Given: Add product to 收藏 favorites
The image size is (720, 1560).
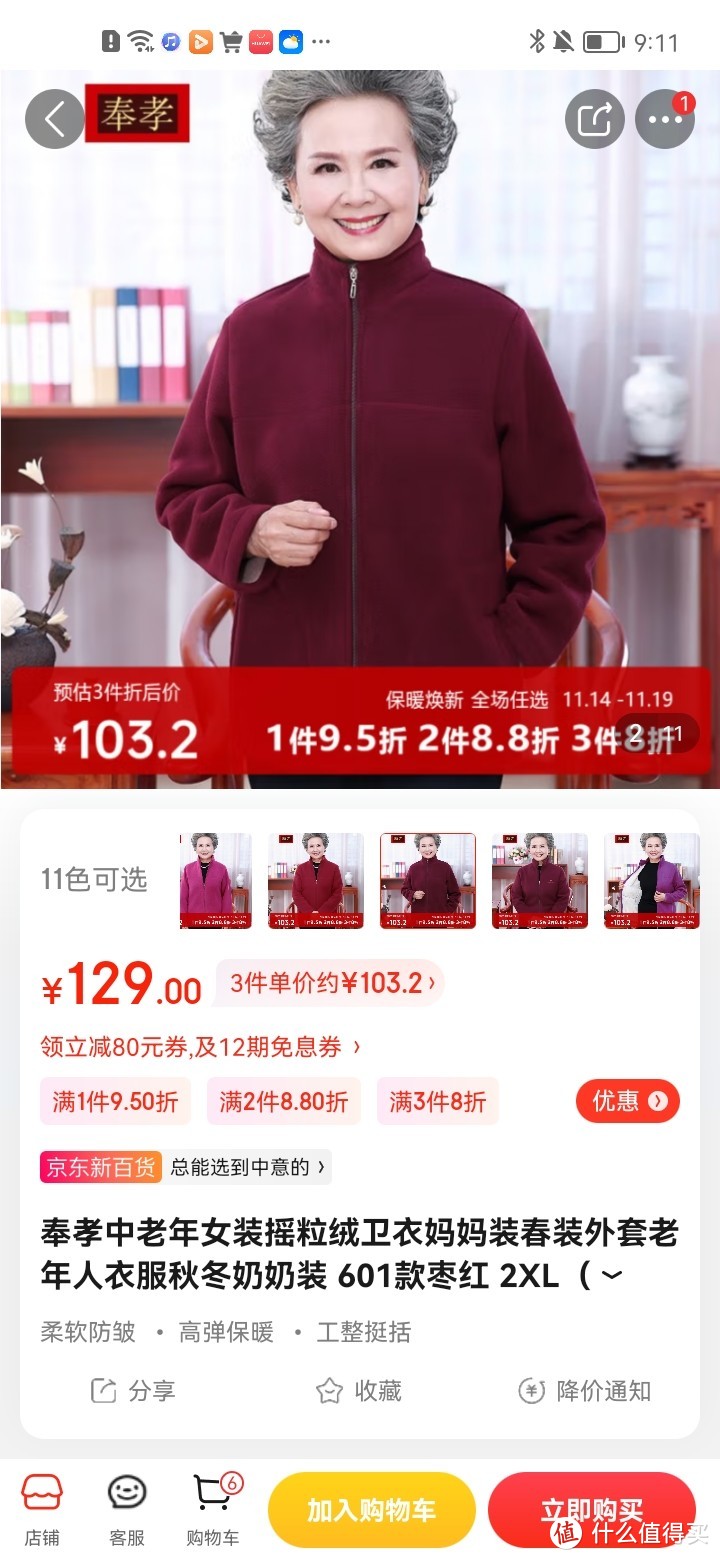Looking at the screenshot, I should [359, 1391].
